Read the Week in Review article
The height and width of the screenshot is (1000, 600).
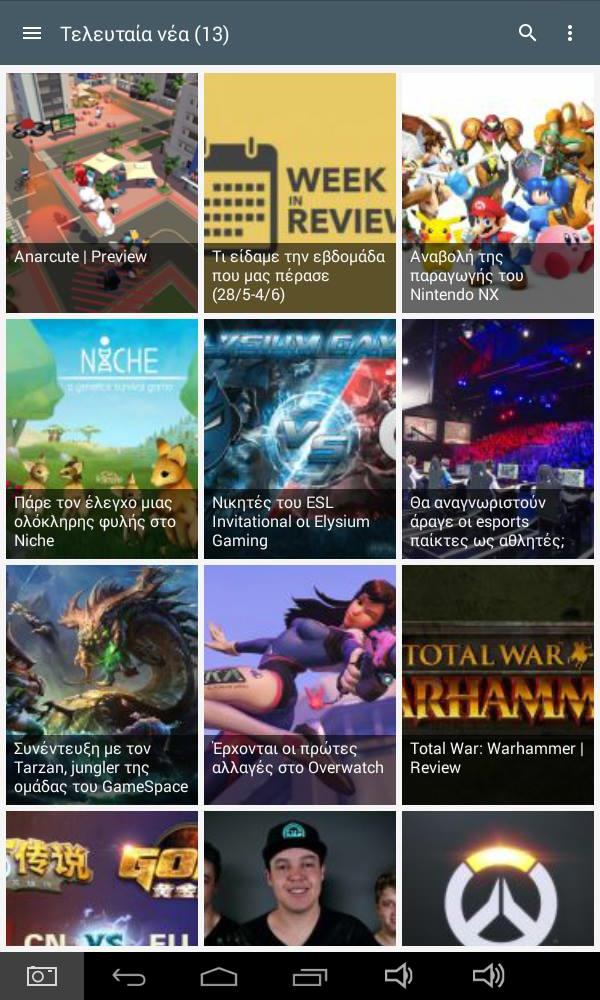tap(300, 192)
